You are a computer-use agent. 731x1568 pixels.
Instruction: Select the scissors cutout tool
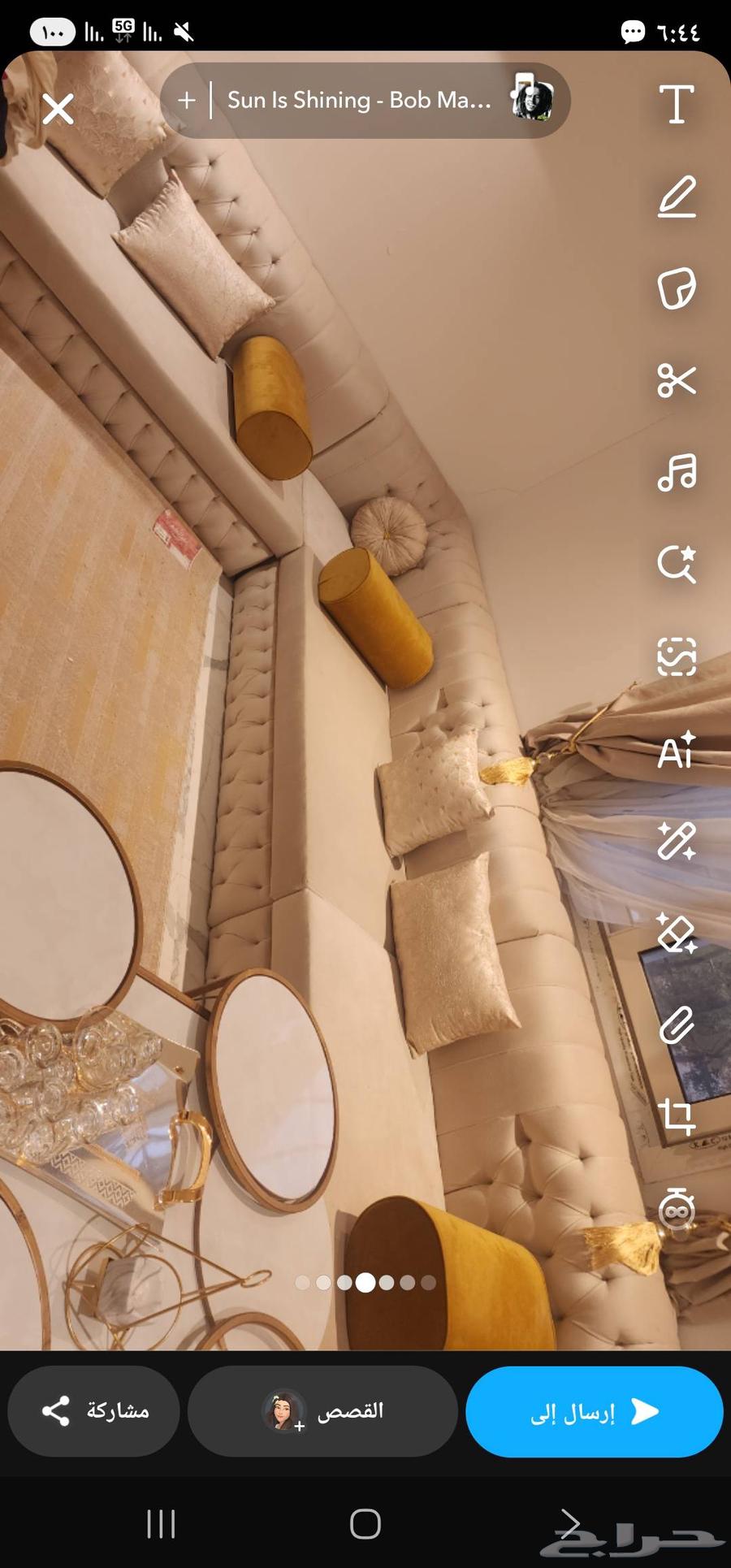pos(676,379)
